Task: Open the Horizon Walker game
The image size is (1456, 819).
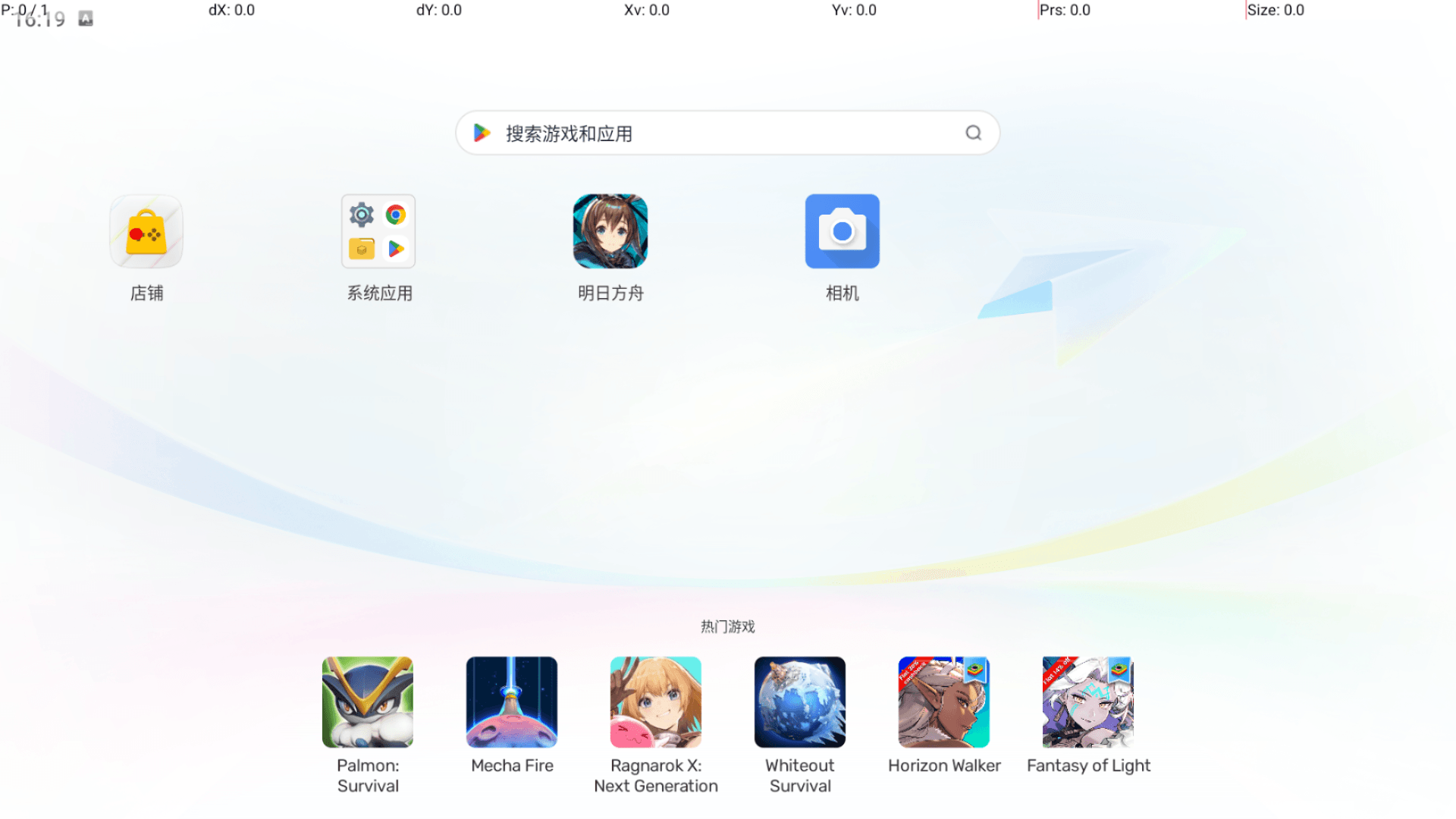Action: click(944, 702)
